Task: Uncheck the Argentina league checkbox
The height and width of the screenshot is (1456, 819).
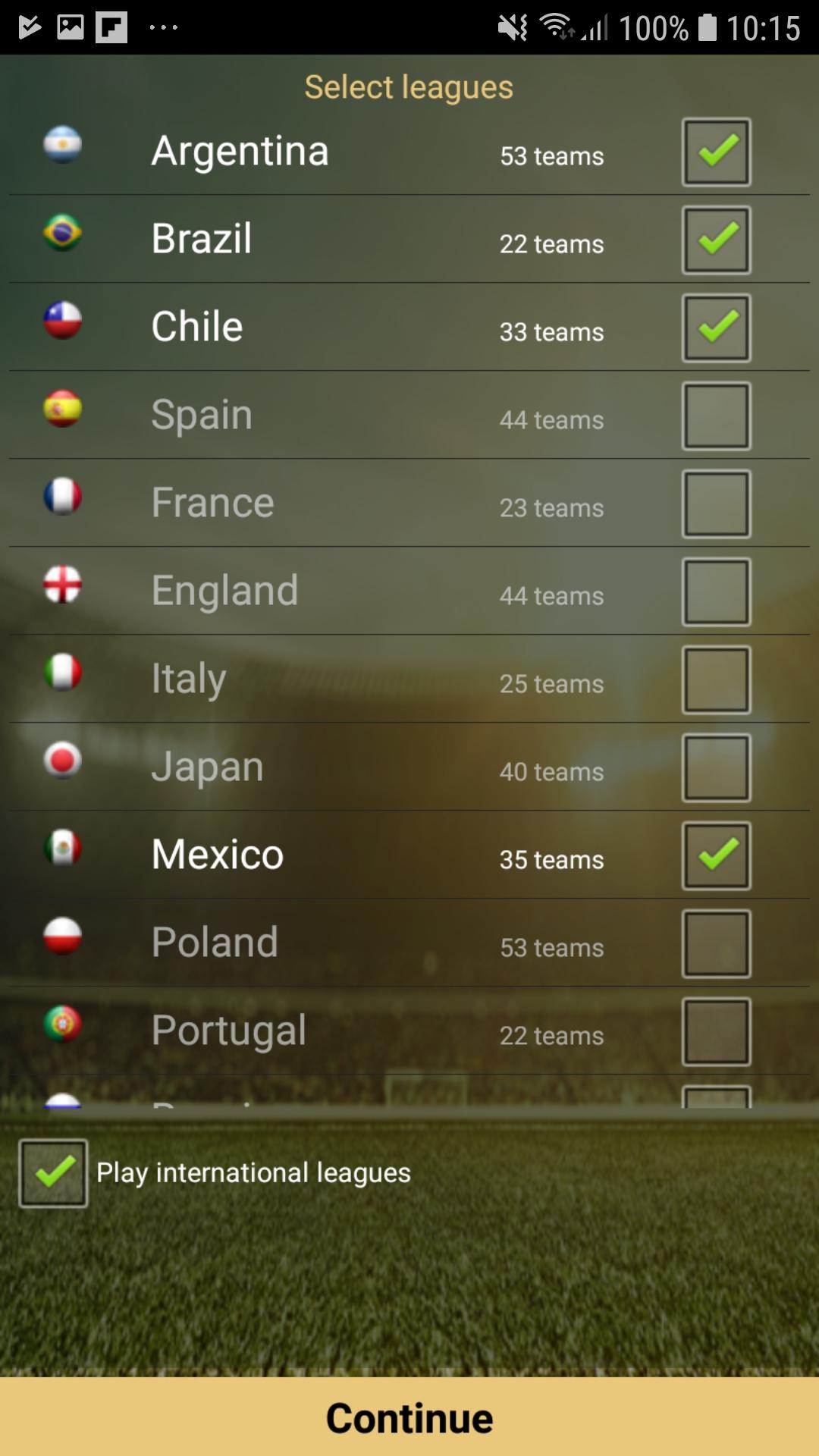Action: pos(716,152)
